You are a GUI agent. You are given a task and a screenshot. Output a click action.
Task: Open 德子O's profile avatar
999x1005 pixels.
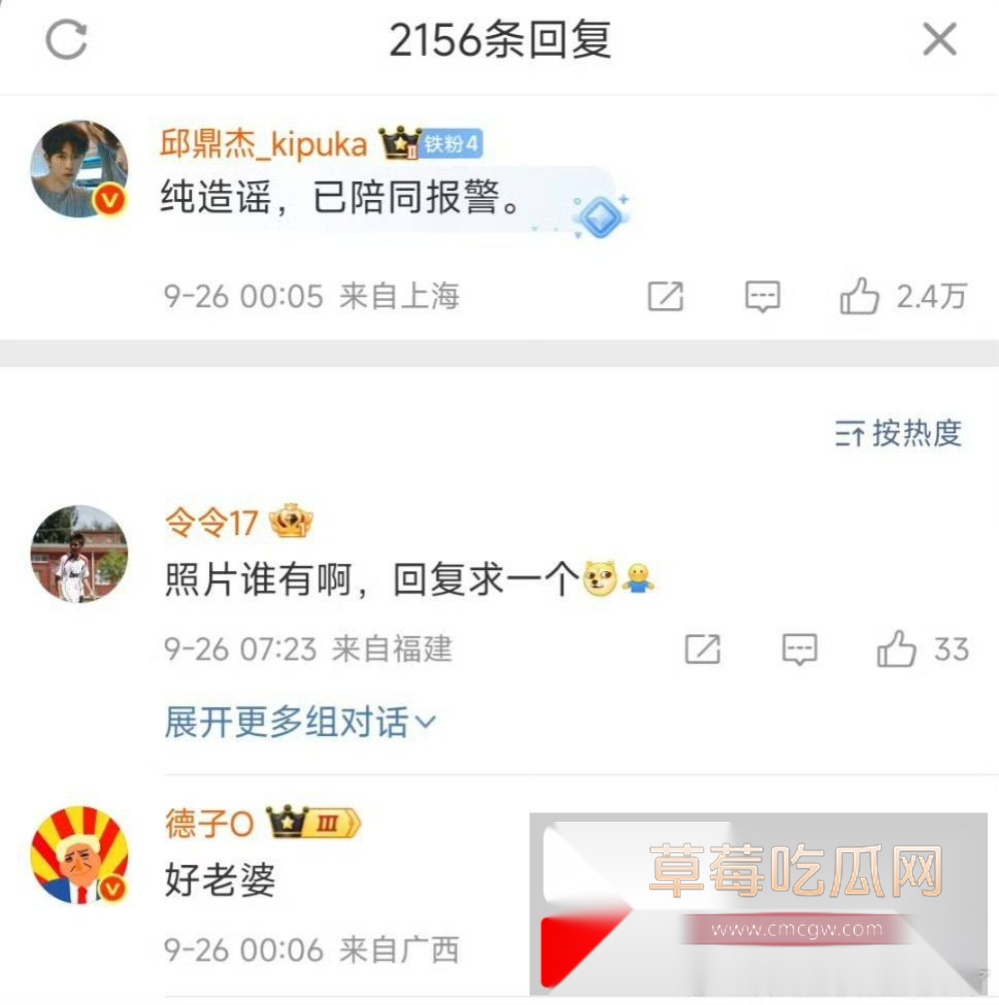tap(80, 855)
